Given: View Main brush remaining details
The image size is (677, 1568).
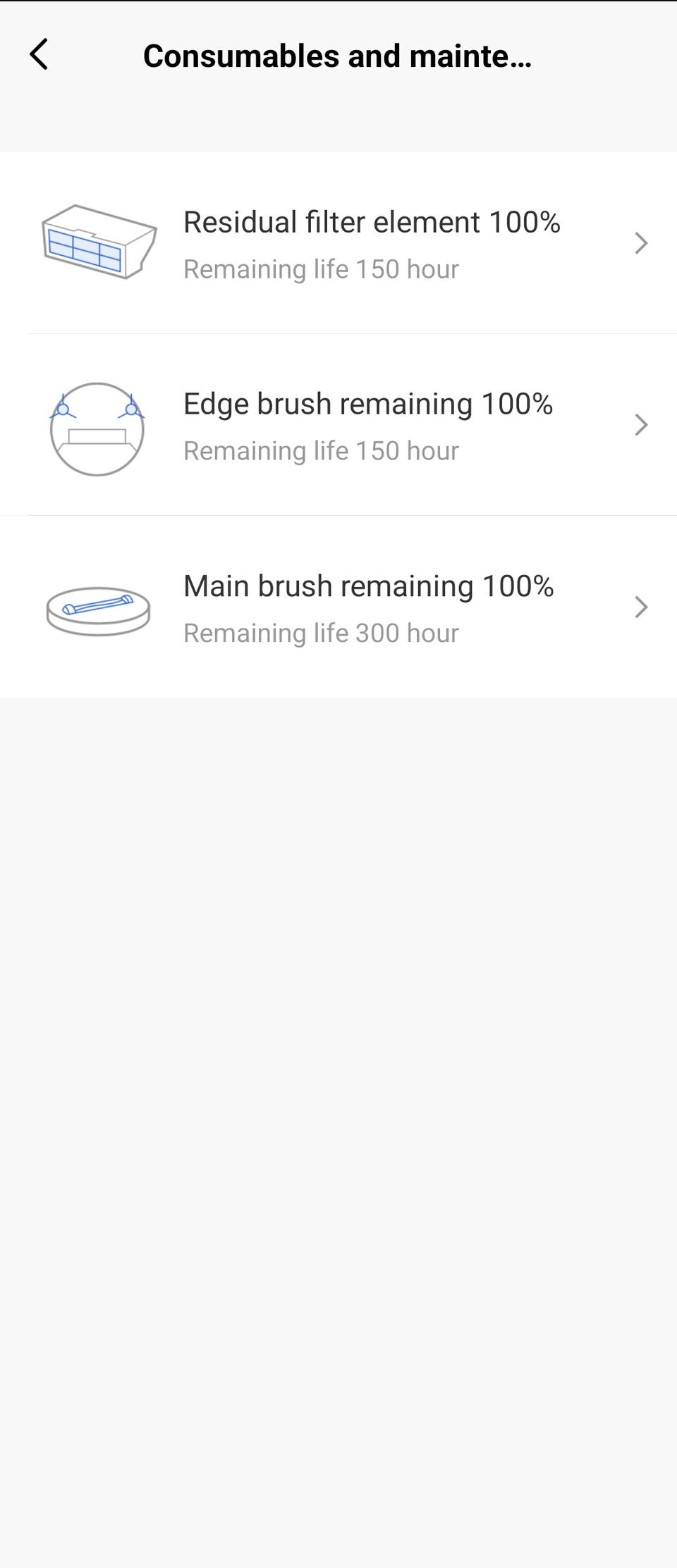Looking at the screenshot, I should pos(338,607).
